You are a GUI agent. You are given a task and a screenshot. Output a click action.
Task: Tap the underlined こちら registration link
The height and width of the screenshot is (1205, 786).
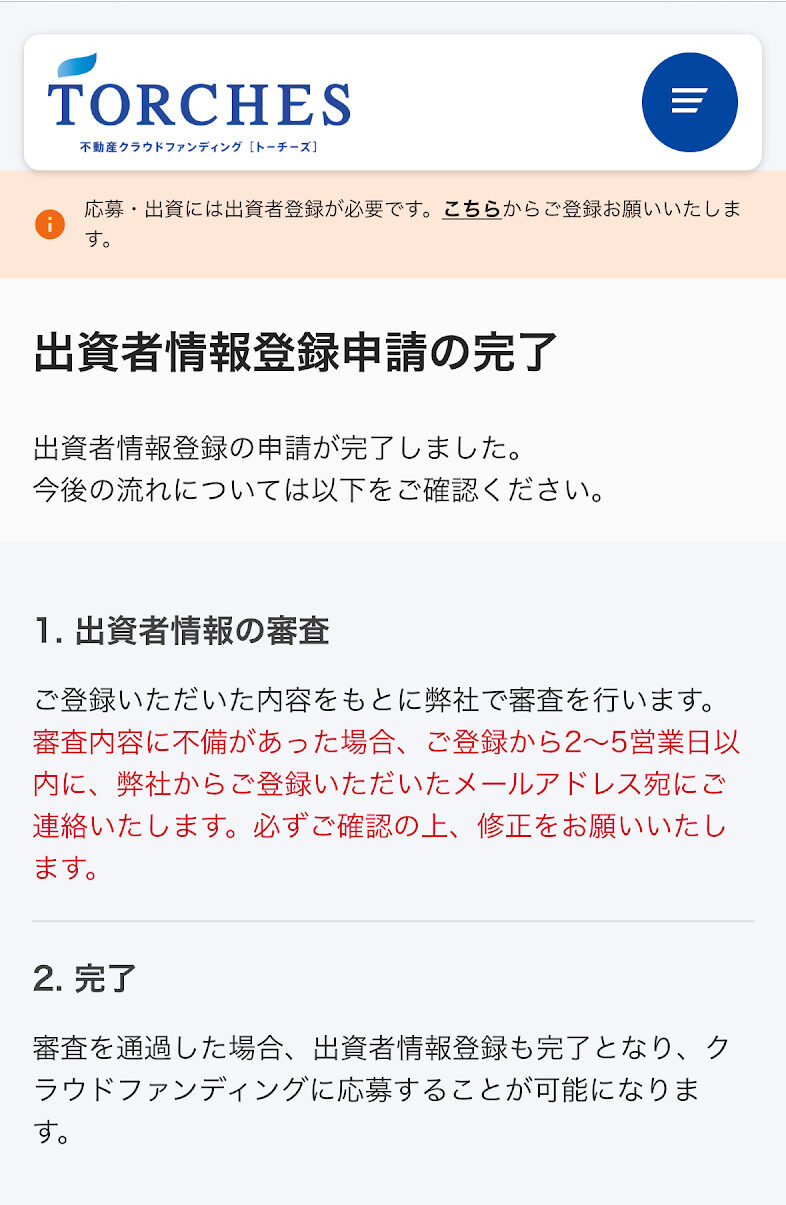click(x=472, y=209)
